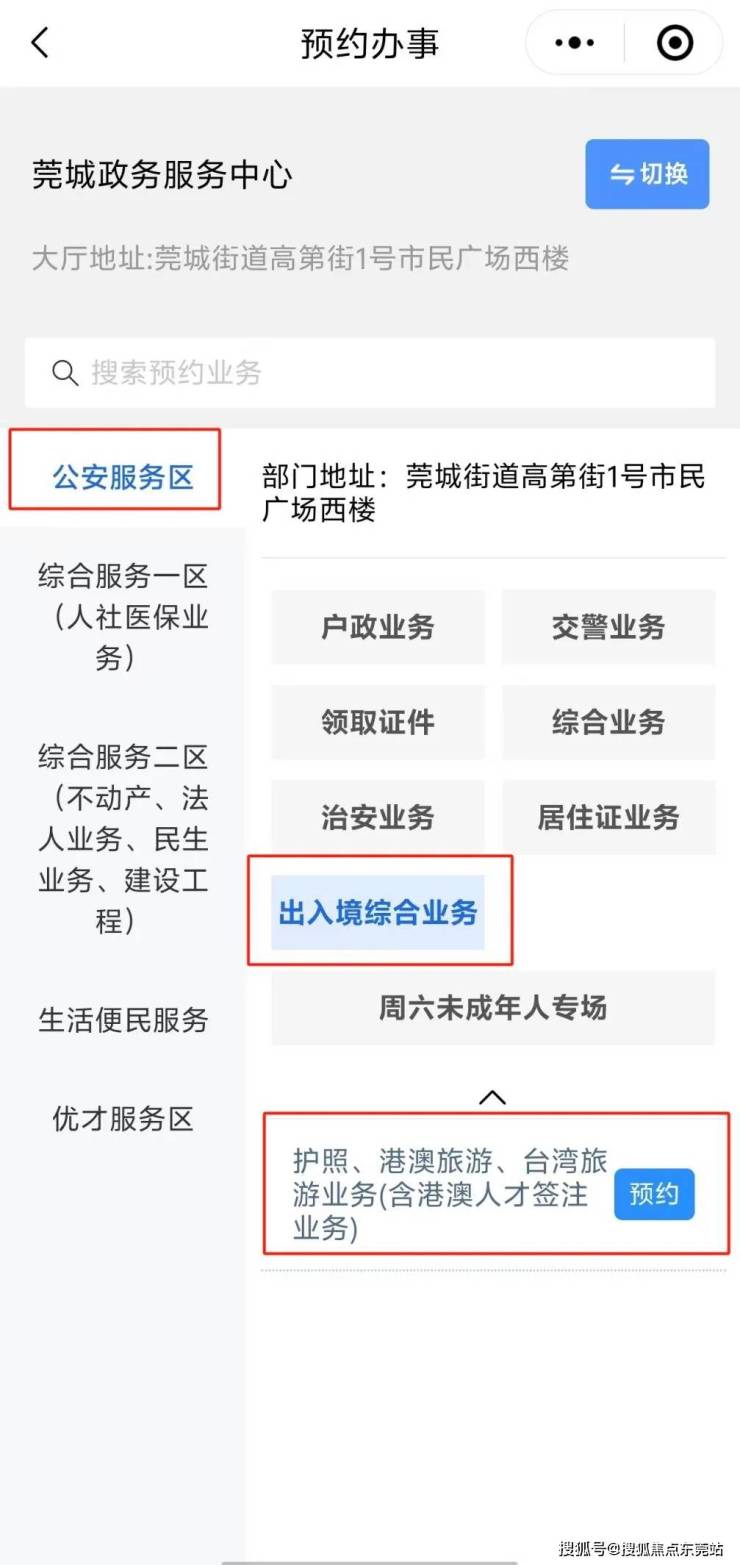Viewport: 740px width, 1565px height.
Task: Select 出入境综合业务
Action: point(378,912)
